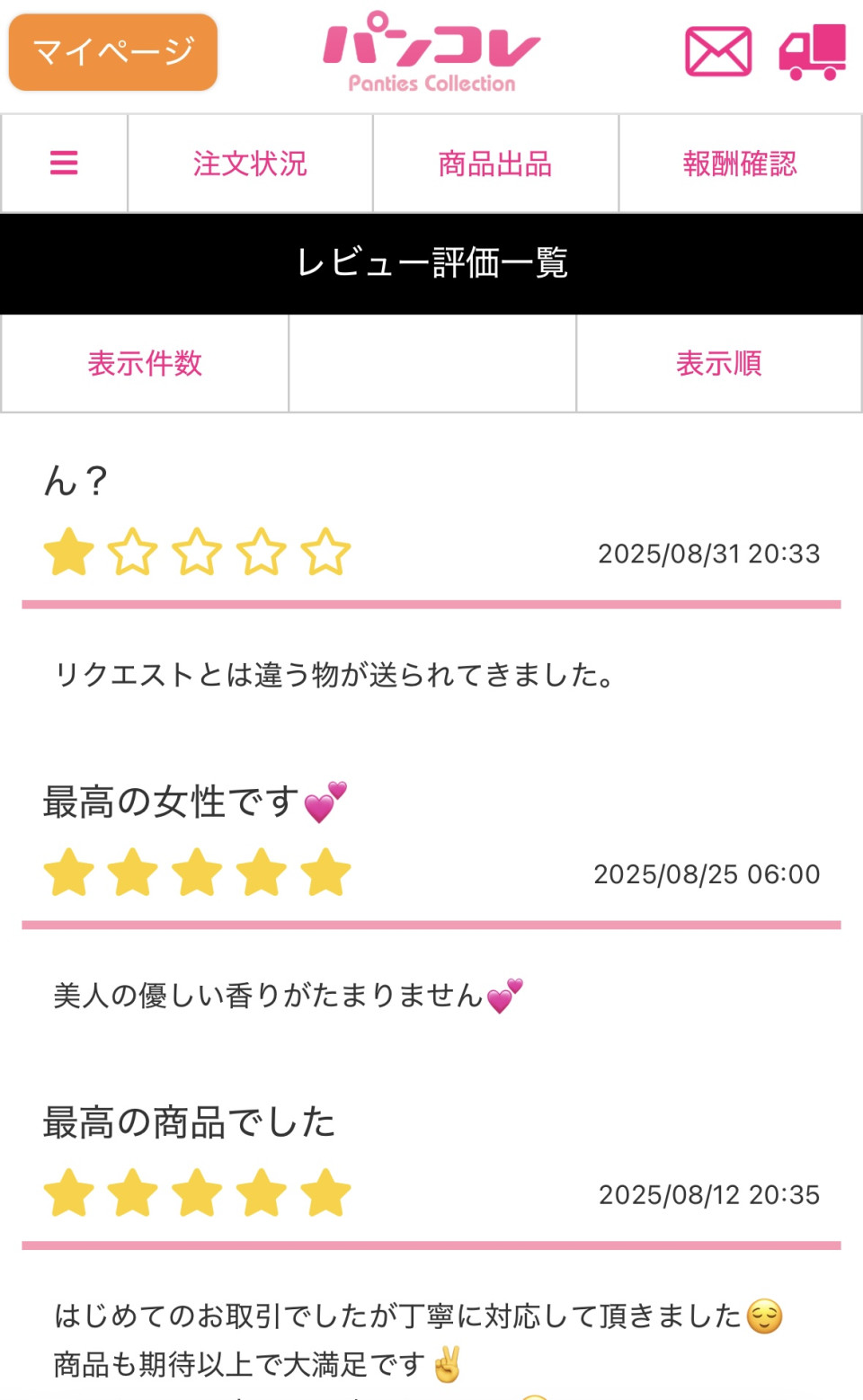Go to 商品出品 tab
863x1400 pixels.
pos(495,164)
